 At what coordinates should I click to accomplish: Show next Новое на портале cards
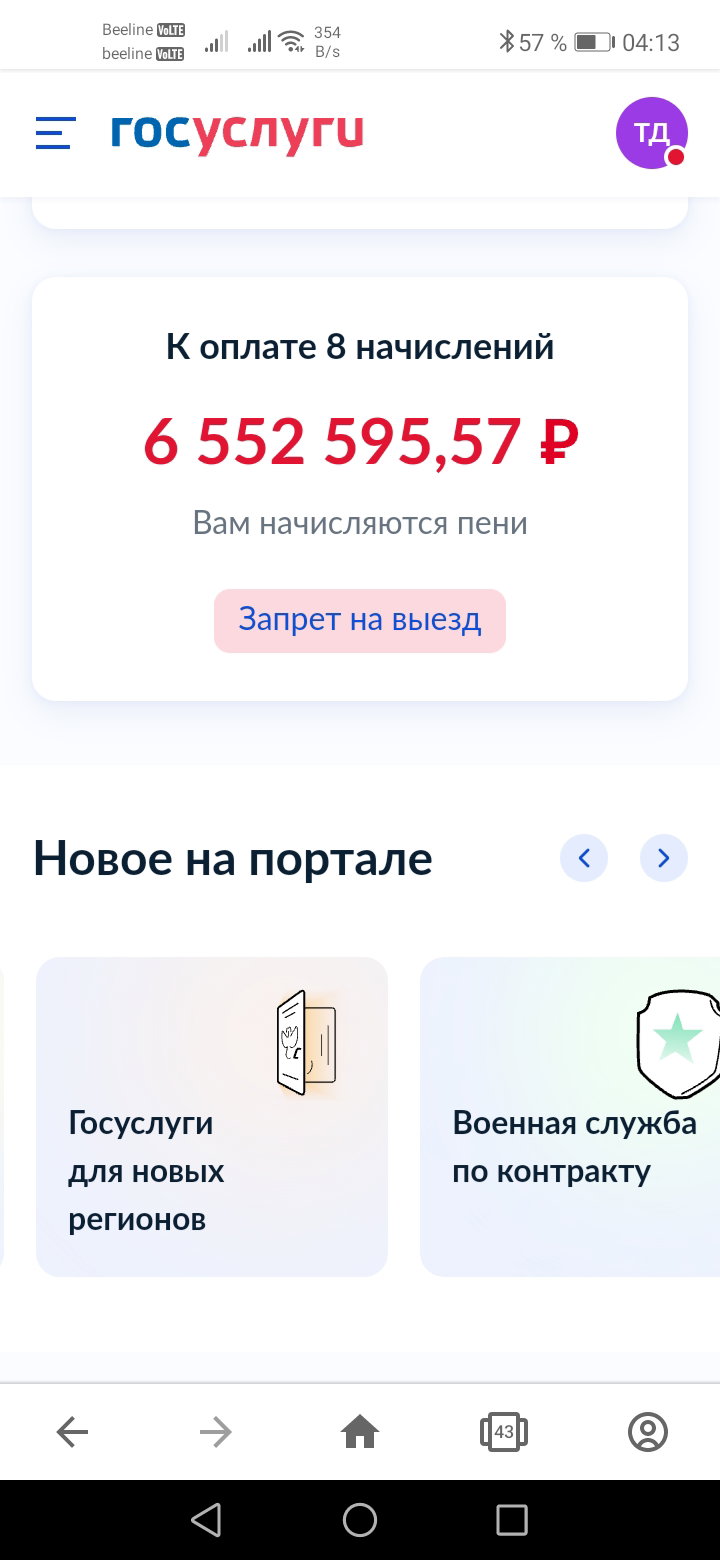coord(664,858)
